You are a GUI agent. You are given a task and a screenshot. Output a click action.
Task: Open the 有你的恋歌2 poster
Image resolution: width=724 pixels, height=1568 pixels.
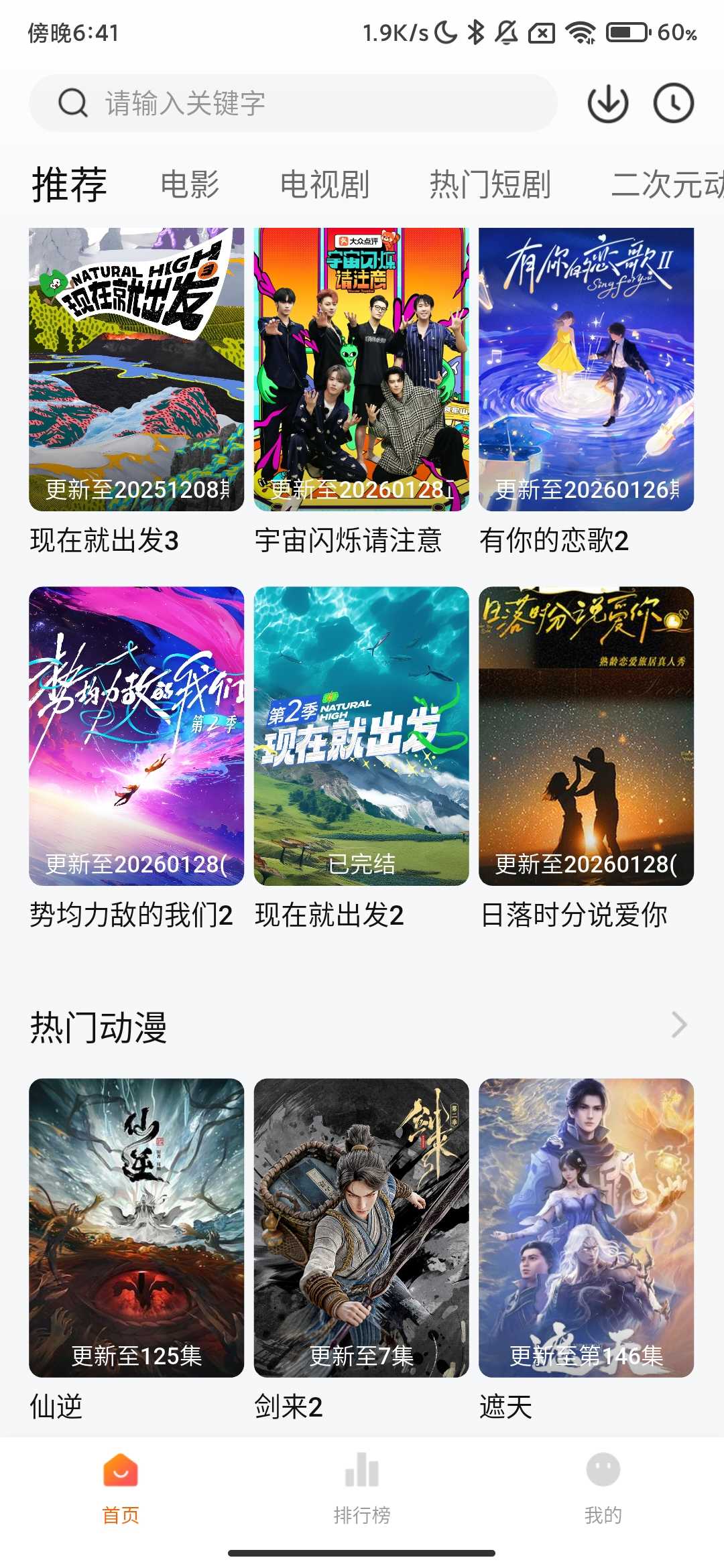587,369
